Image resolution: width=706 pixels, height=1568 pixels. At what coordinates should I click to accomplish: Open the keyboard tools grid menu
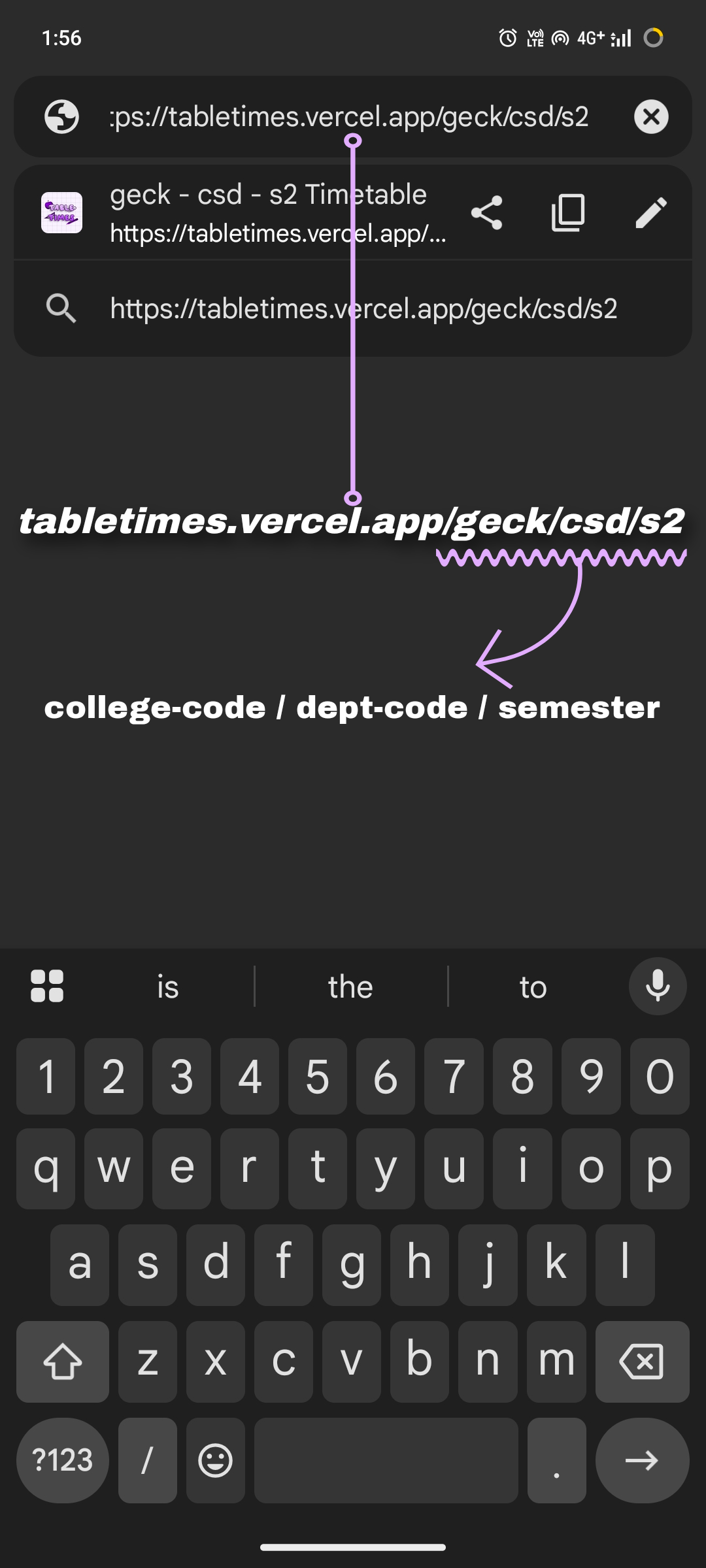coord(47,987)
